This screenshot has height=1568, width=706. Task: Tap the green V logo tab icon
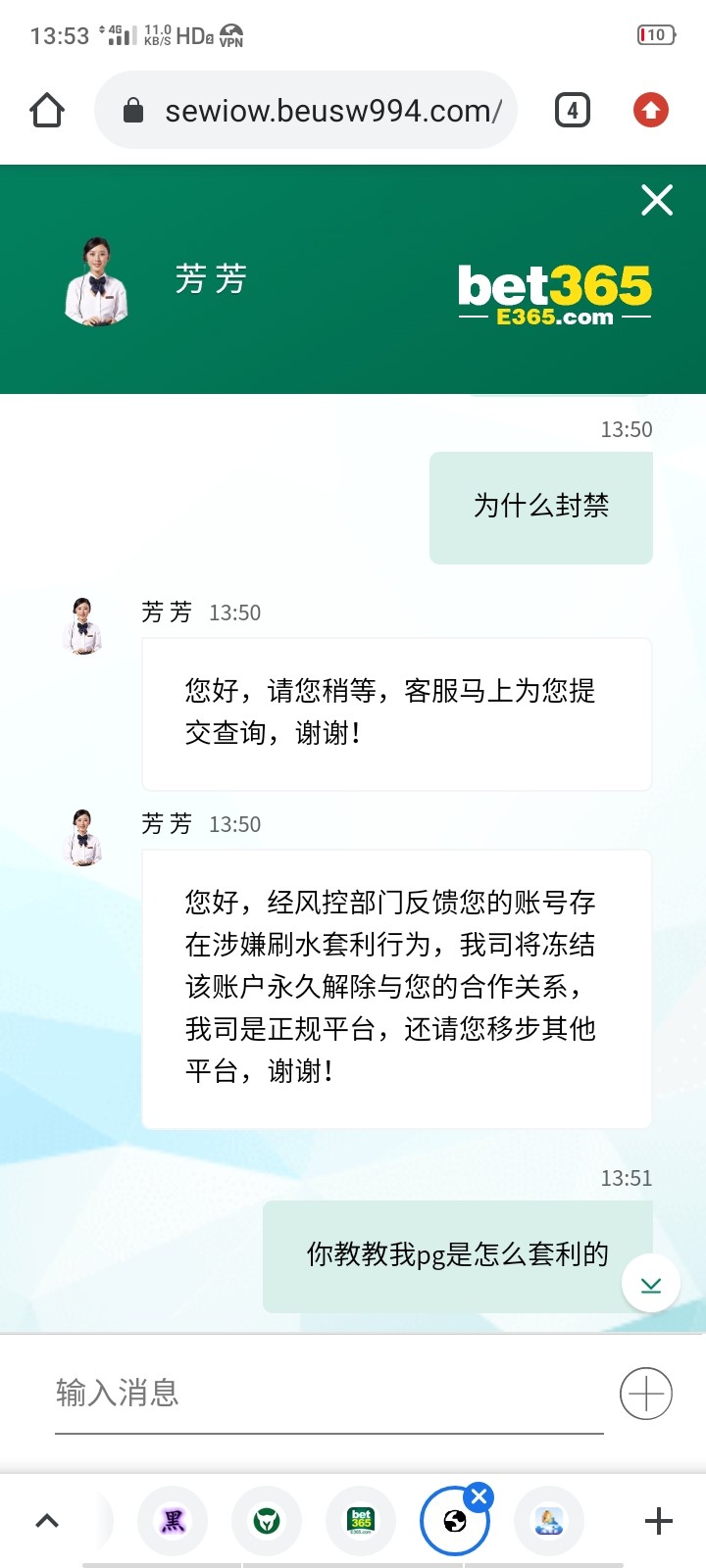point(266,1520)
